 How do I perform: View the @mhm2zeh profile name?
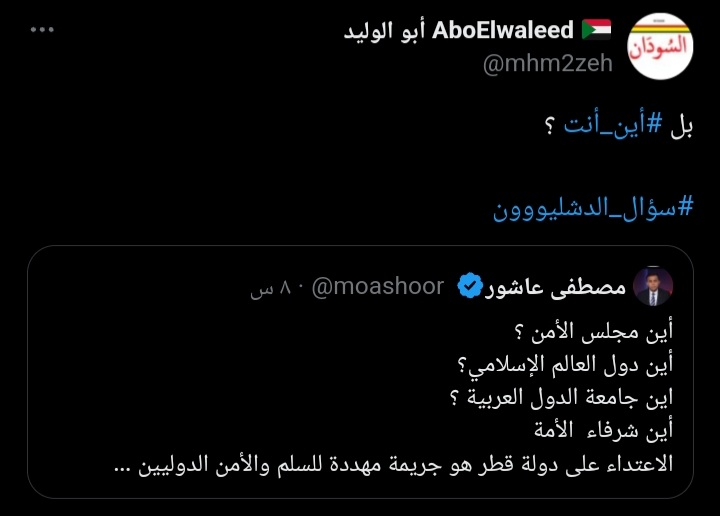pos(547,63)
